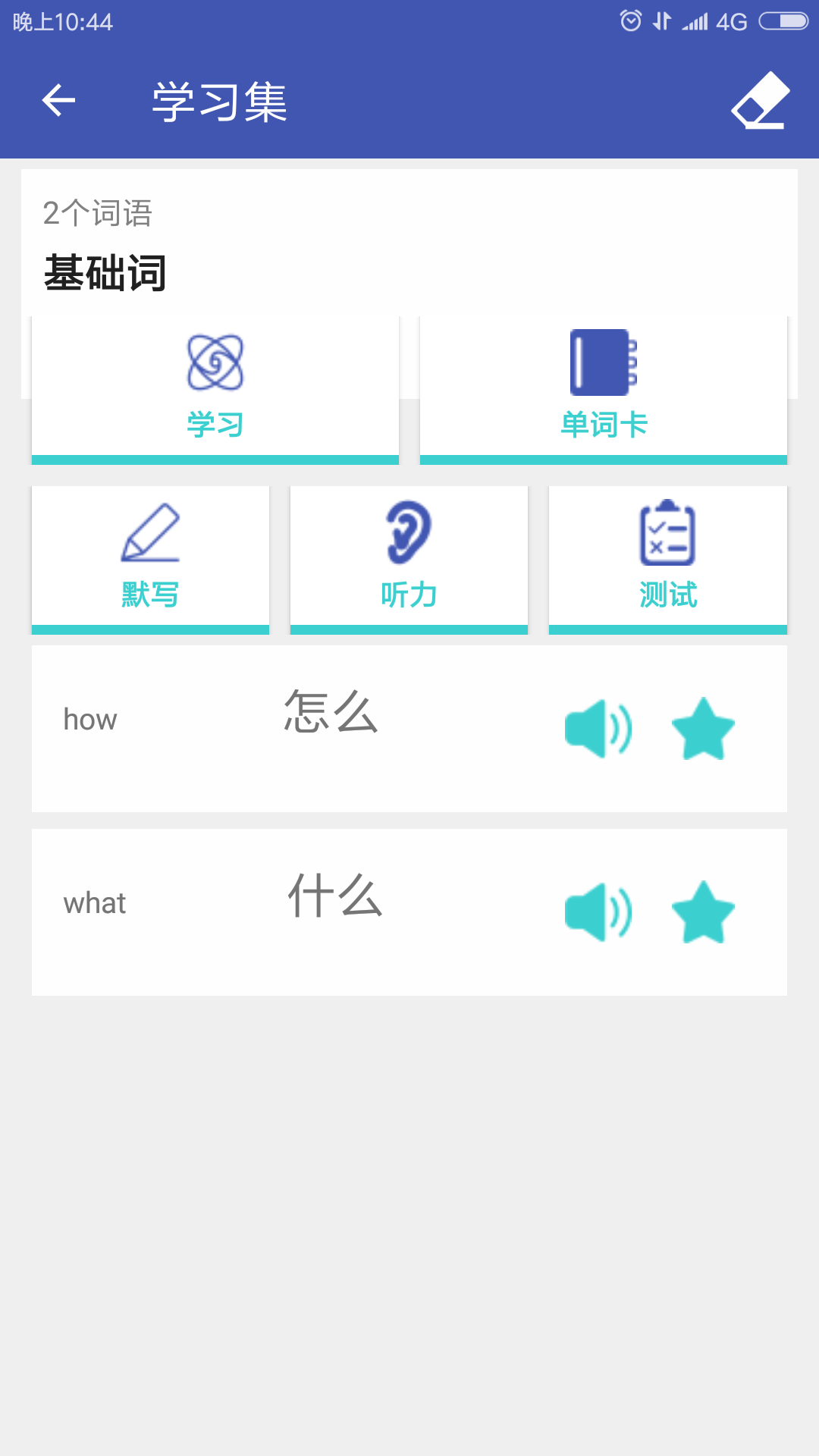Tap the eraser icon in the app bar
This screenshot has height=1456, width=819.
pyautogui.click(x=761, y=101)
